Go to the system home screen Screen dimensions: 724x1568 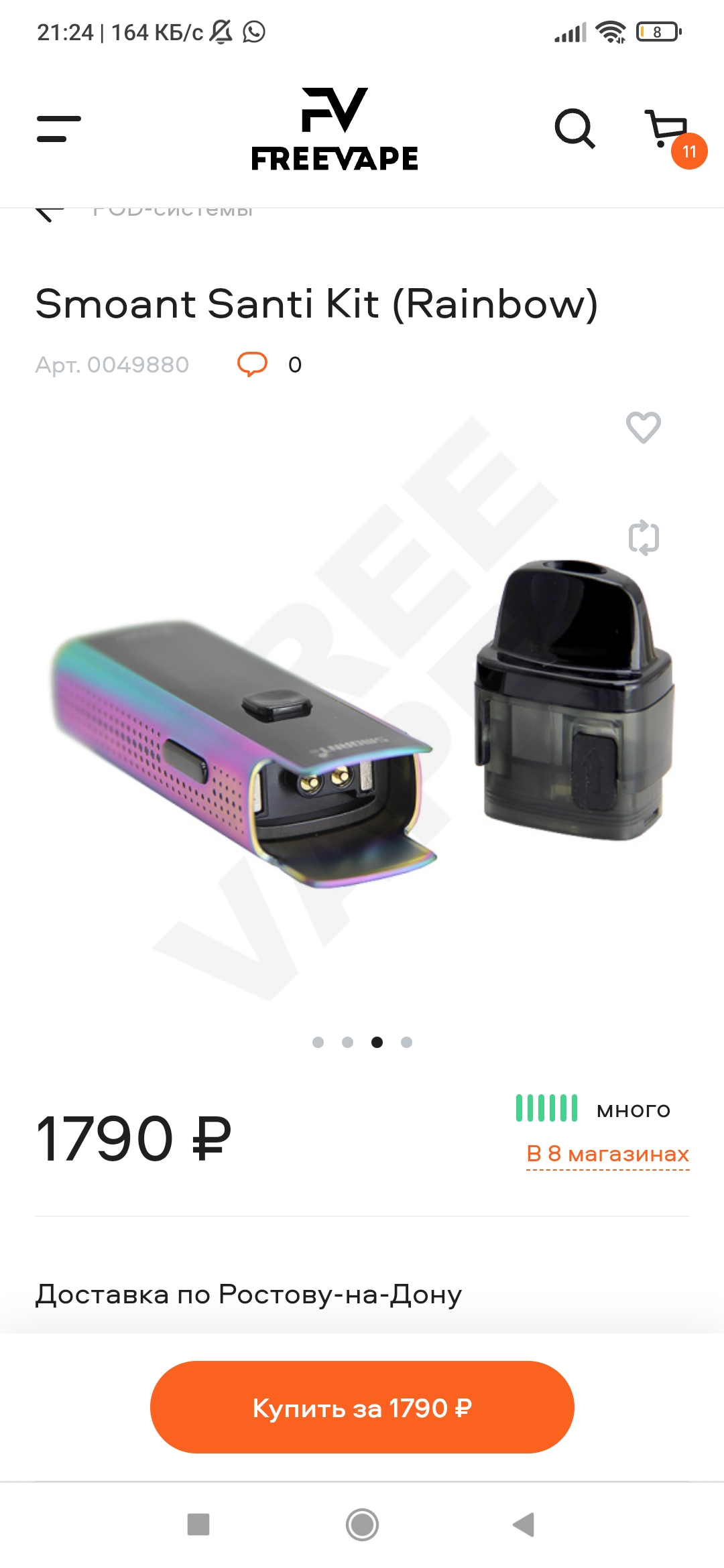362,1524
